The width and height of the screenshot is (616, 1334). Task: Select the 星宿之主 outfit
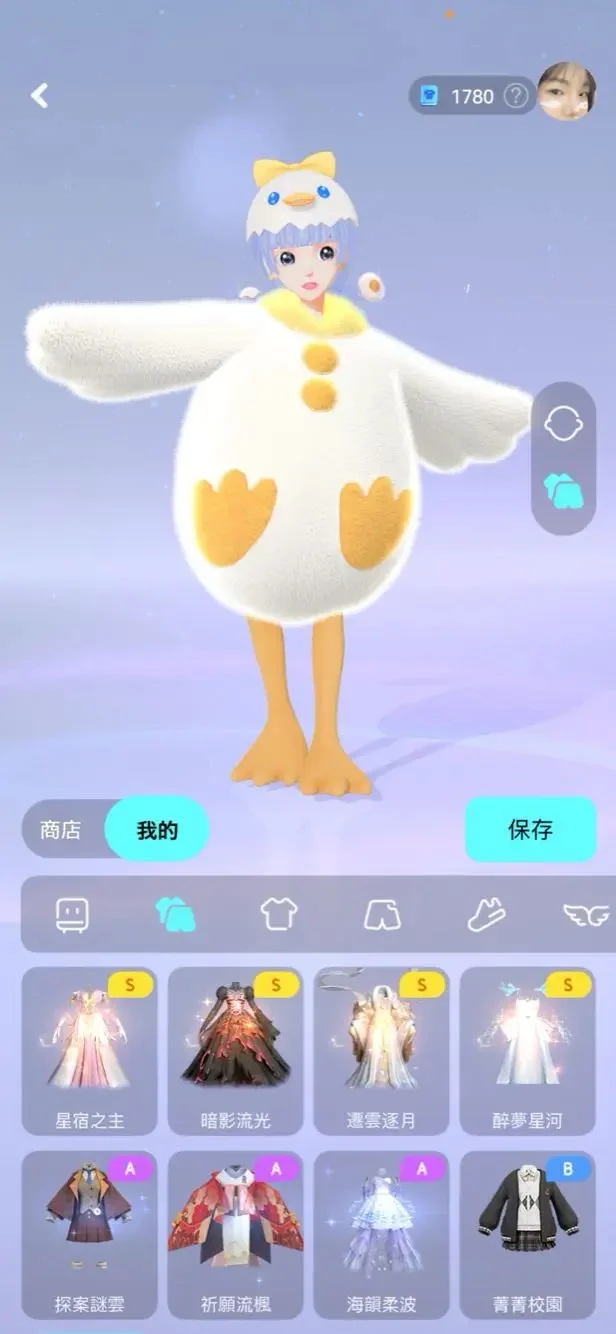tap(89, 1050)
